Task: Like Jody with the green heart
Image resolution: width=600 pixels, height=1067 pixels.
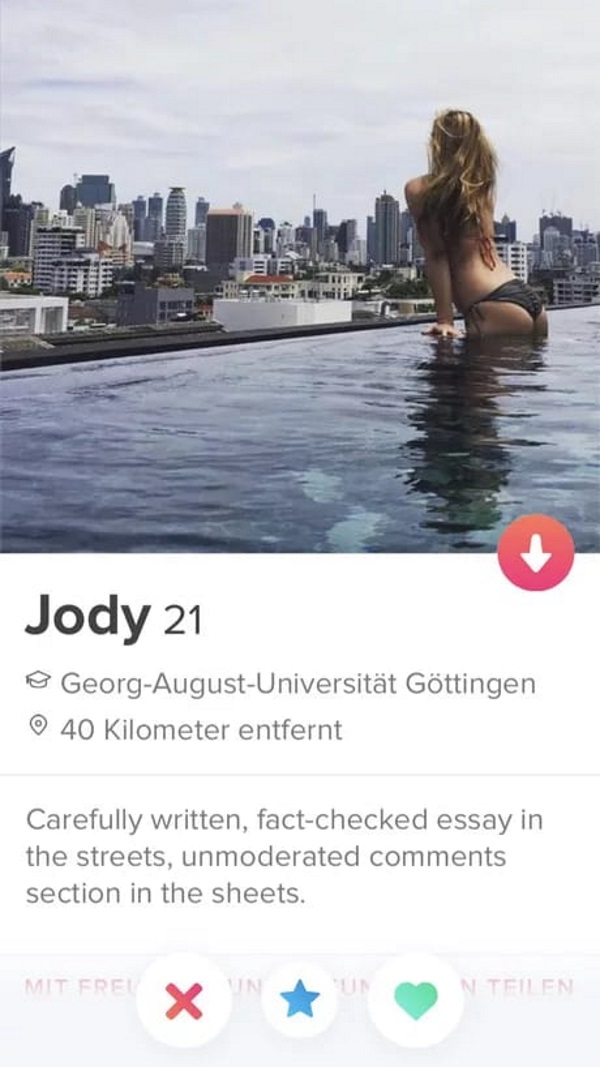Action: [x=416, y=1000]
